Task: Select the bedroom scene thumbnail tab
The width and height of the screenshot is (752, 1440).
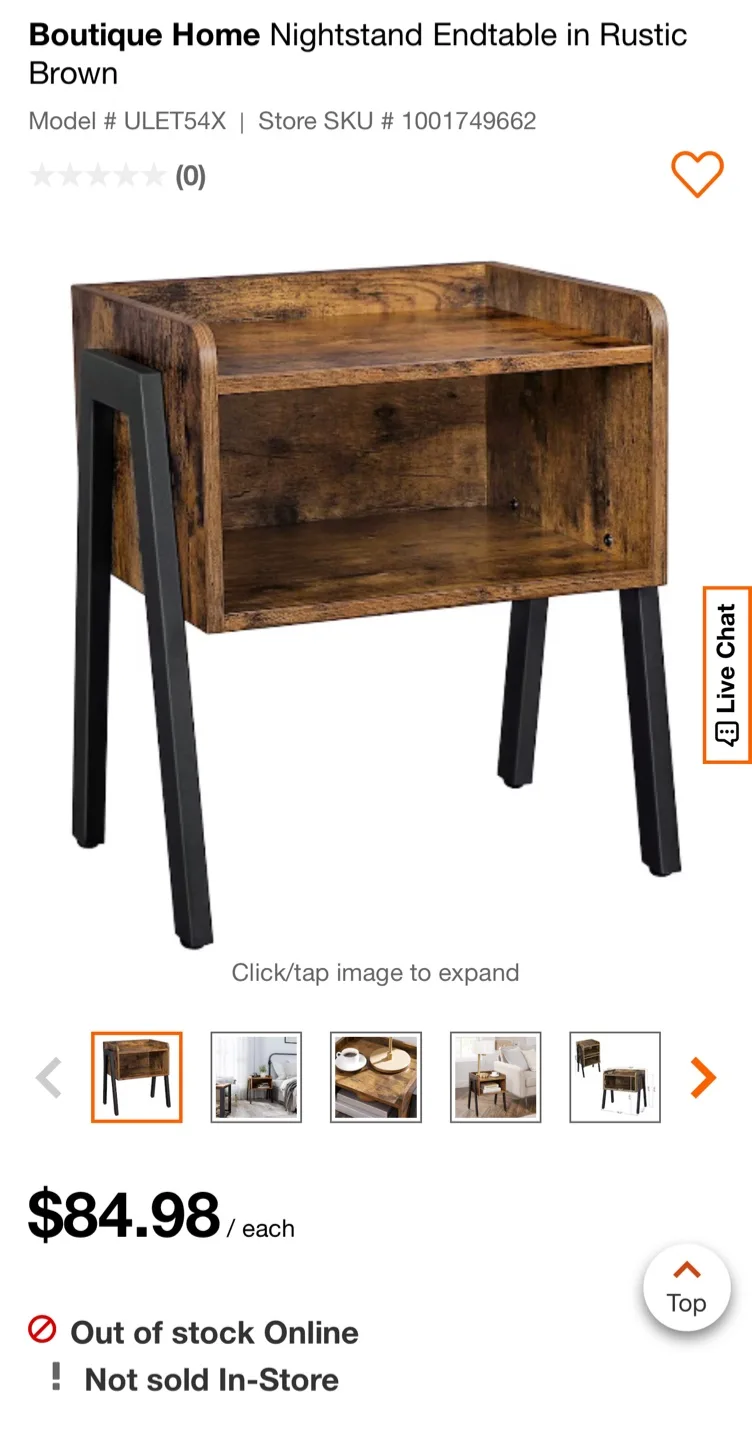Action: [x=256, y=1077]
